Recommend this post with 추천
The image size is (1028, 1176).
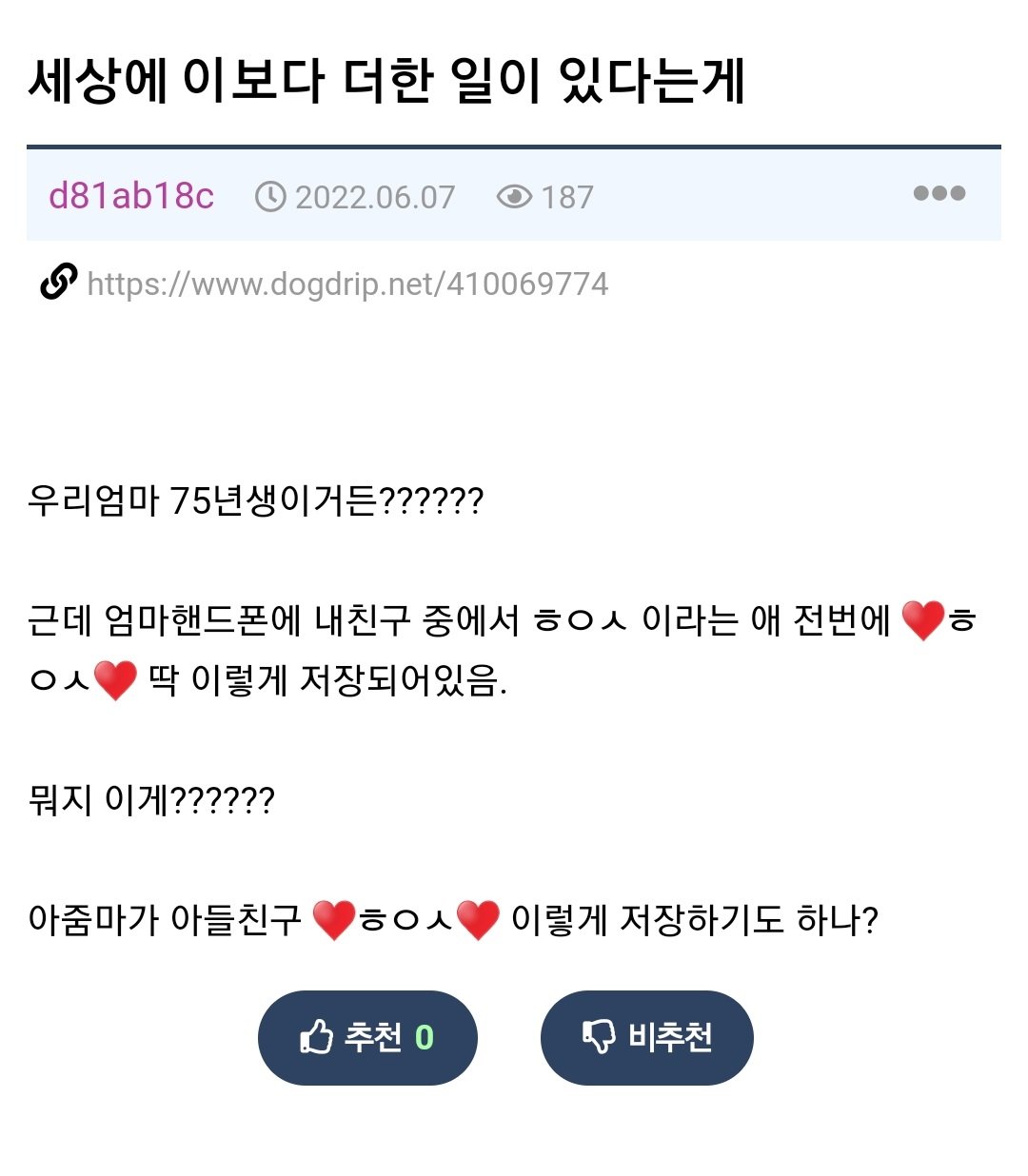click(x=367, y=1037)
